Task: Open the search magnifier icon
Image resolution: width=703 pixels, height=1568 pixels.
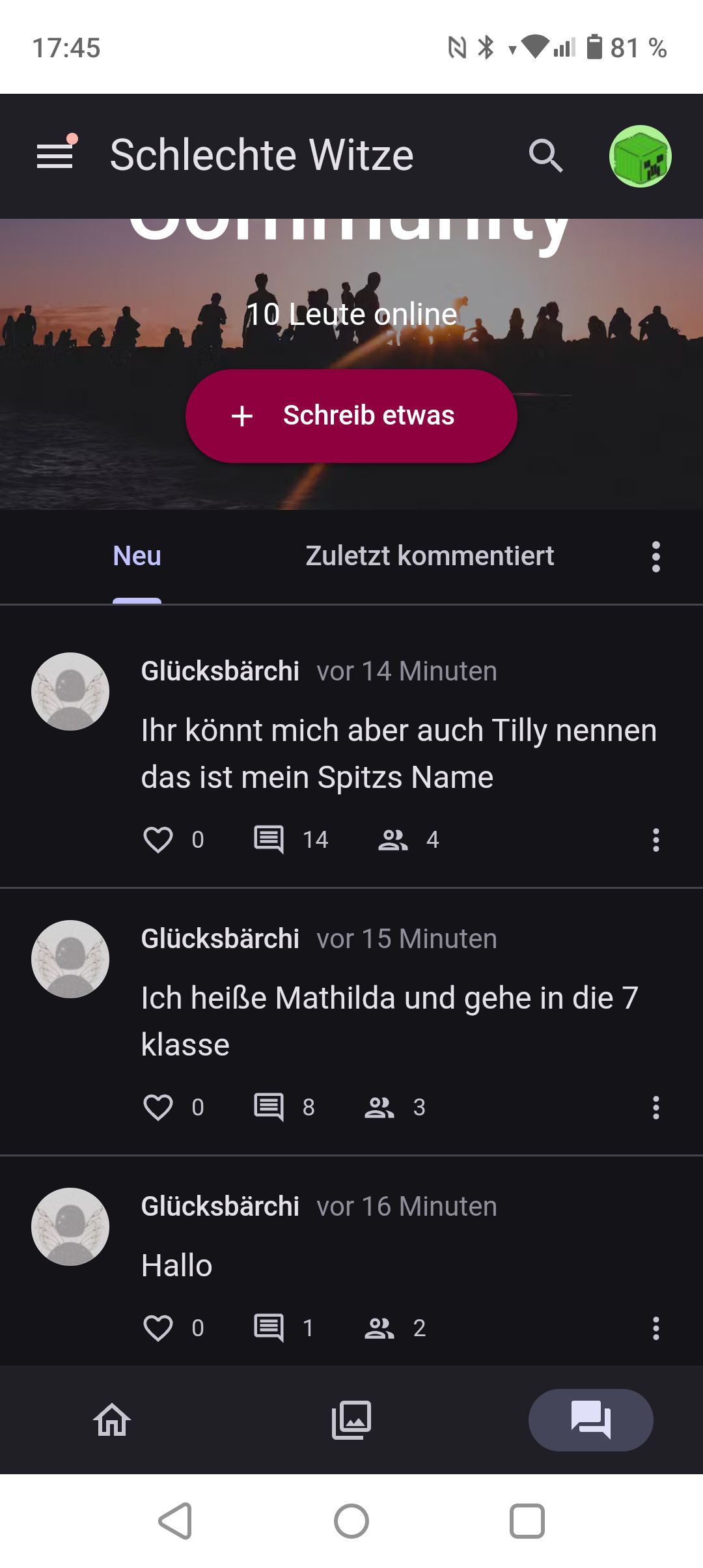Action: tap(545, 156)
